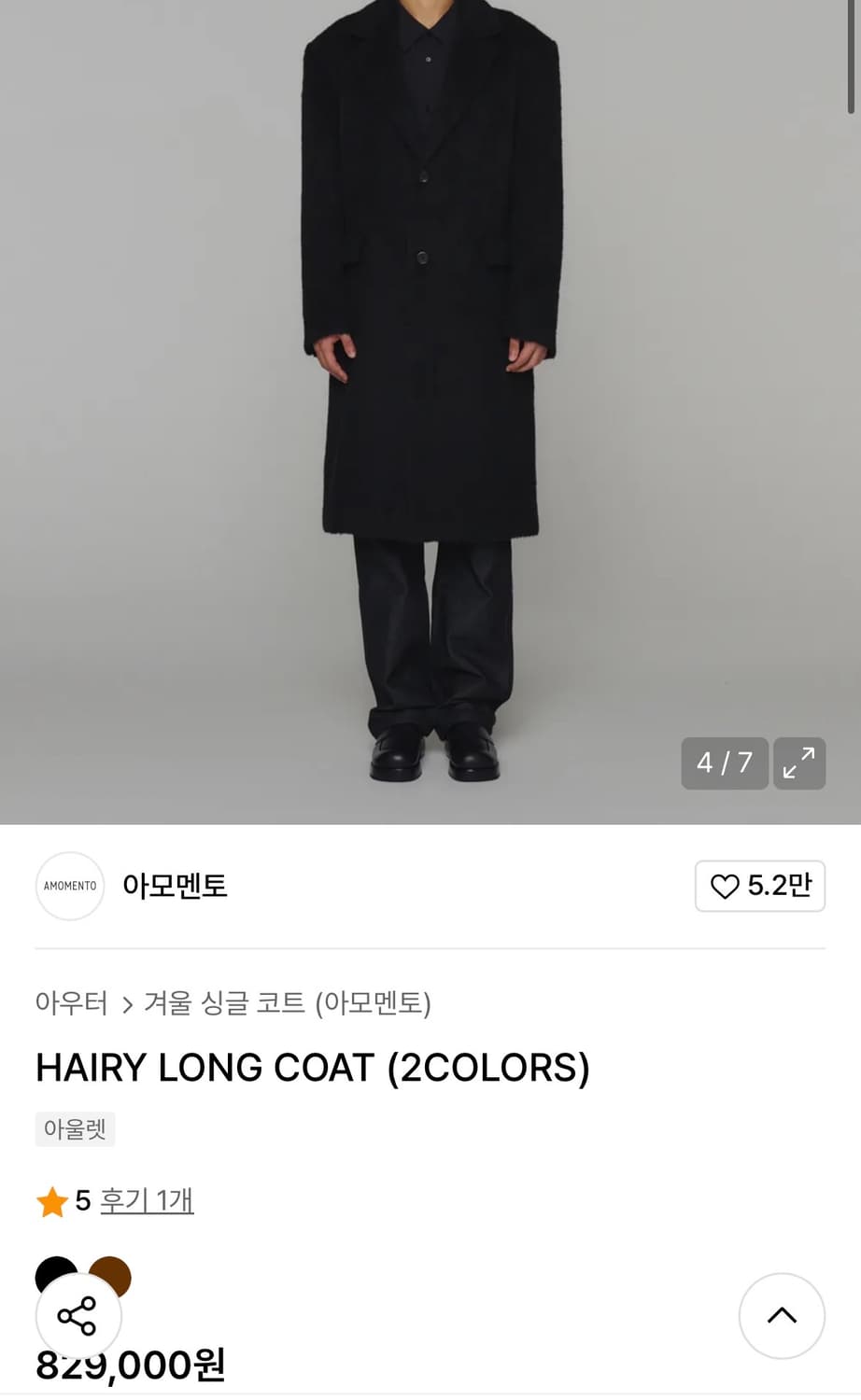Viewport: 861px width, 1400px height.
Task: Tap the heart icon to like the coat
Action: [x=726, y=886]
